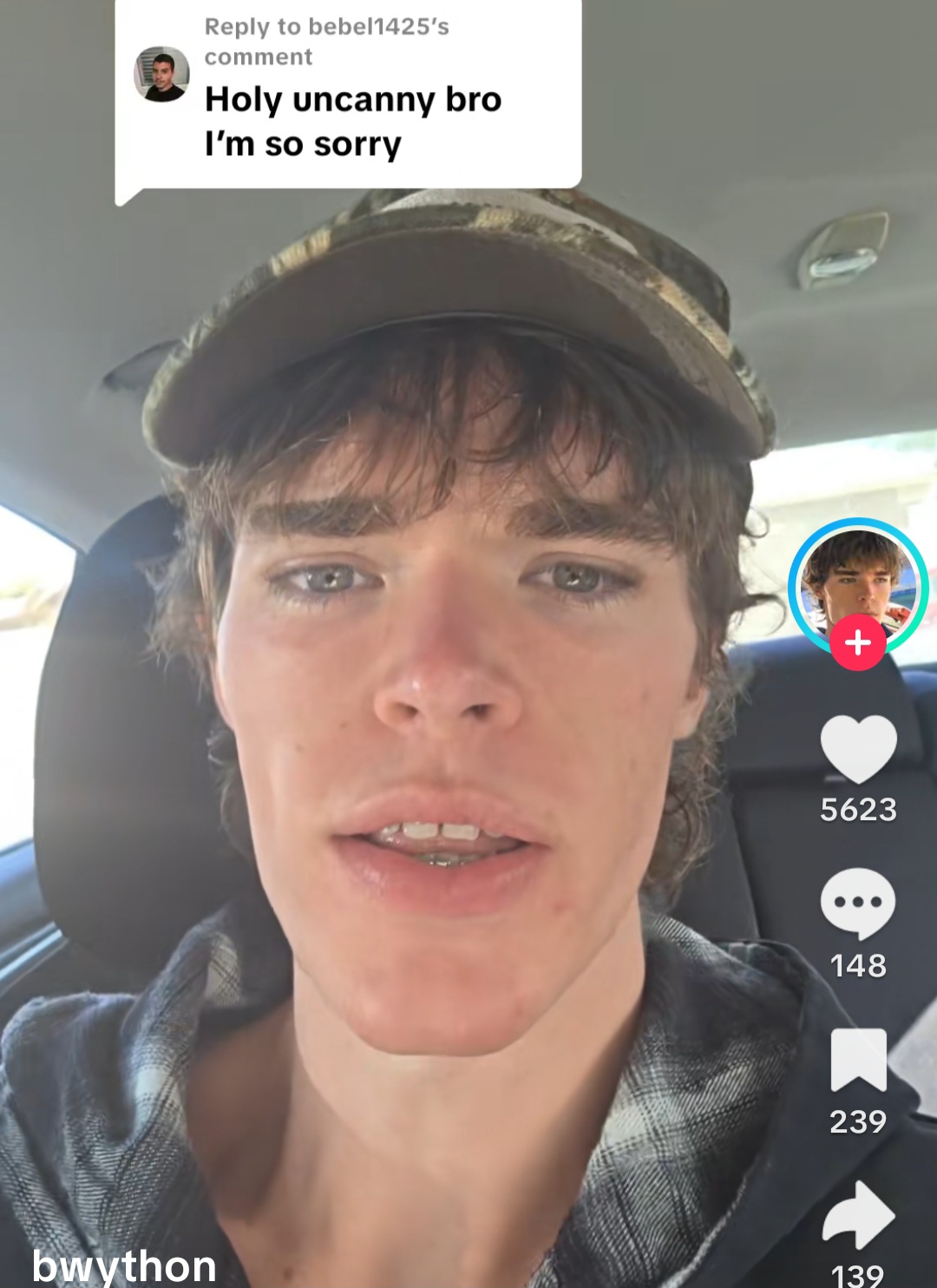Share this video via the arrow icon
937x1288 pixels.
(858, 1214)
